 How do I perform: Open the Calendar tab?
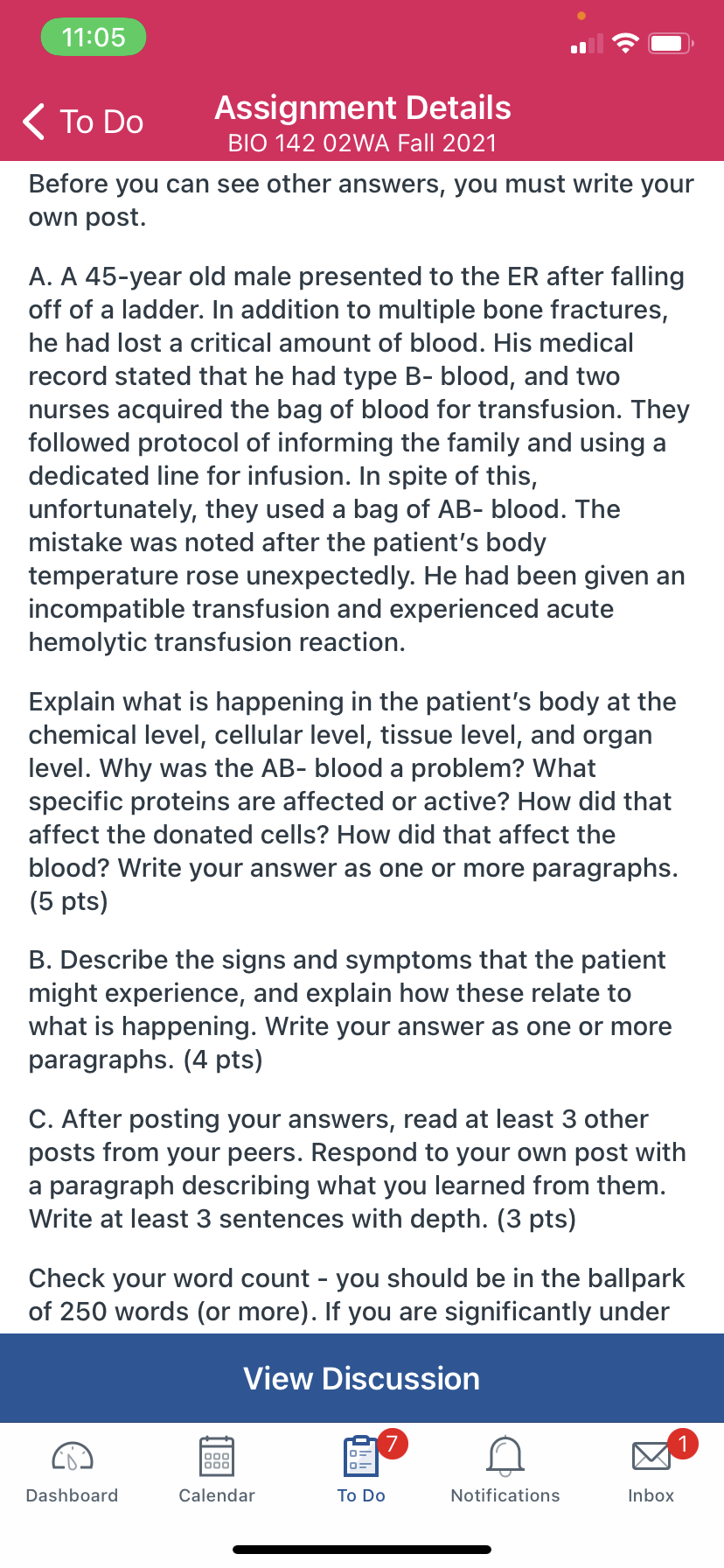pyautogui.click(x=217, y=1471)
